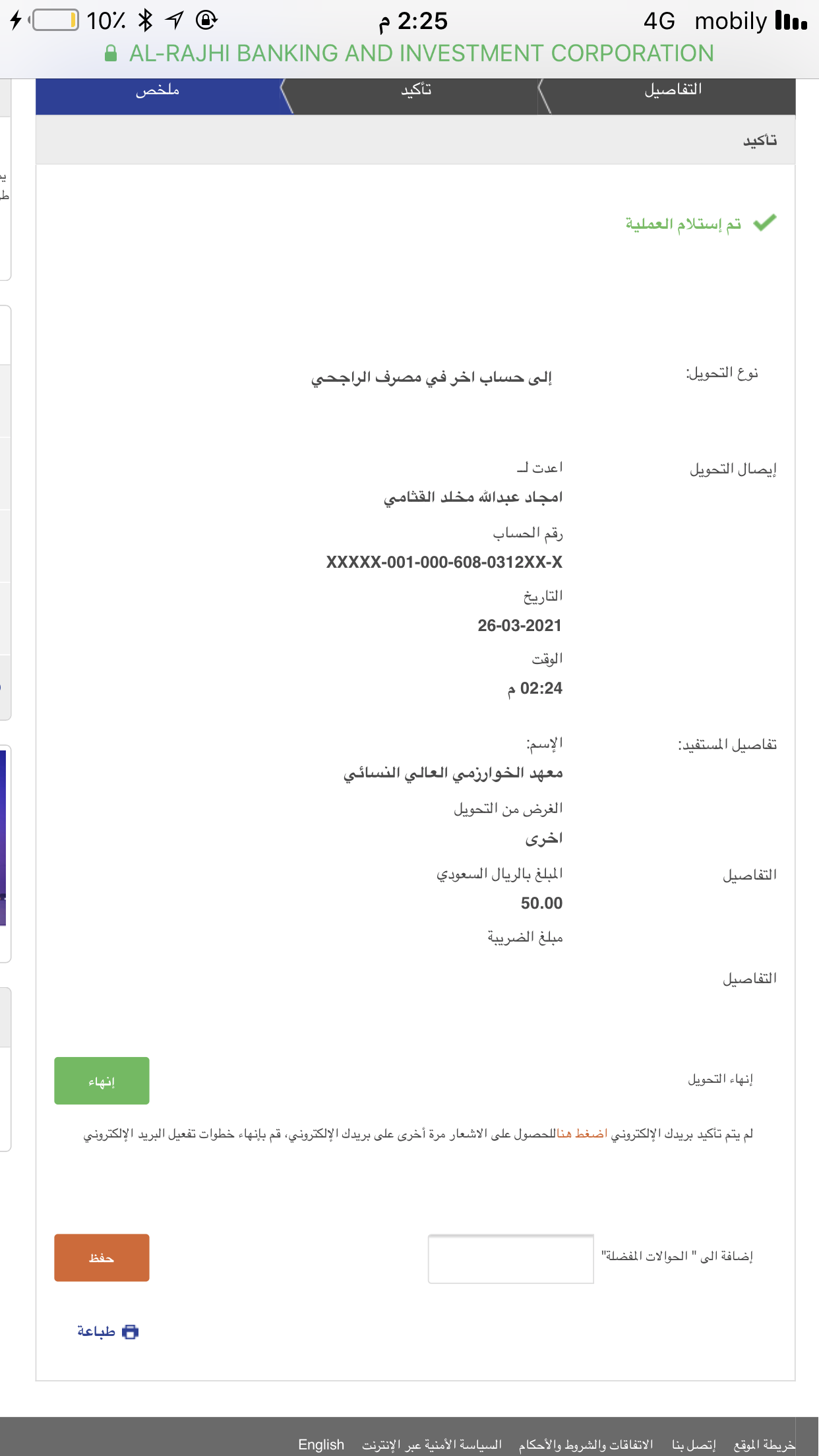Open السياسة الأمنية عبر الإنترنت link
The width and height of the screenshot is (819, 1456).
(432, 1444)
